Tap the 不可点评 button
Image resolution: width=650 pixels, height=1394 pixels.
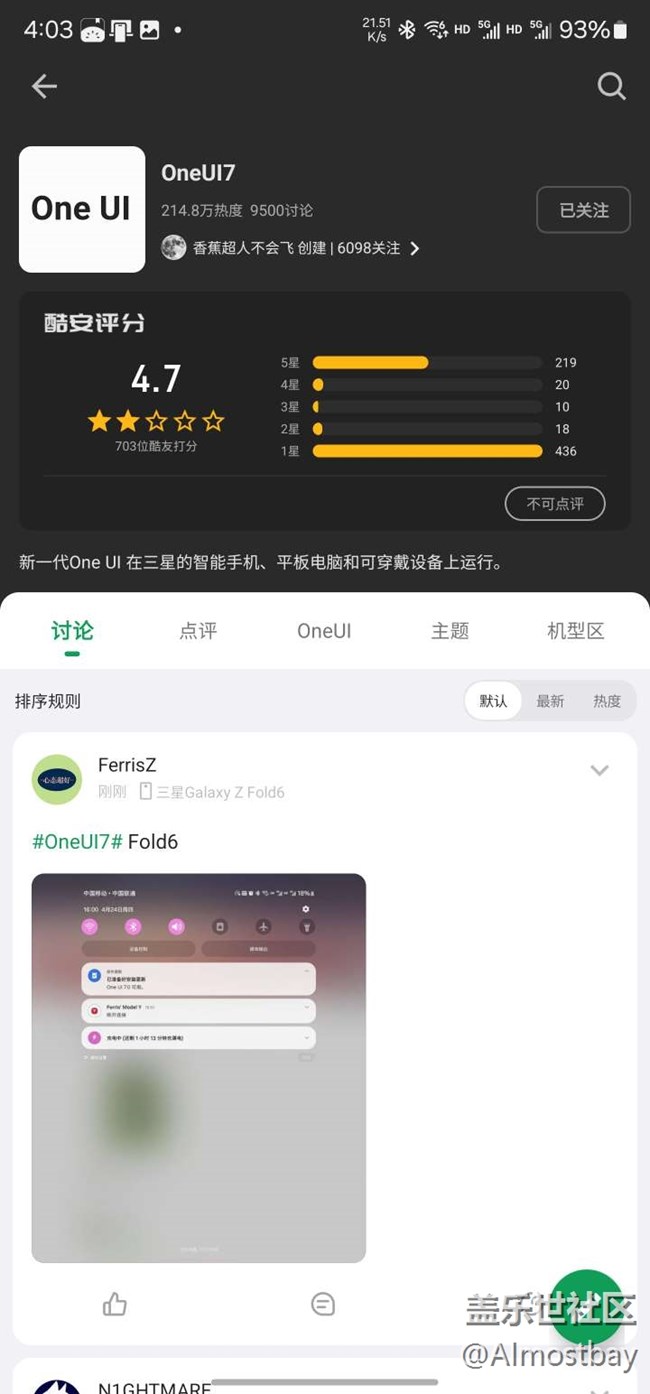pyautogui.click(x=555, y=503)
